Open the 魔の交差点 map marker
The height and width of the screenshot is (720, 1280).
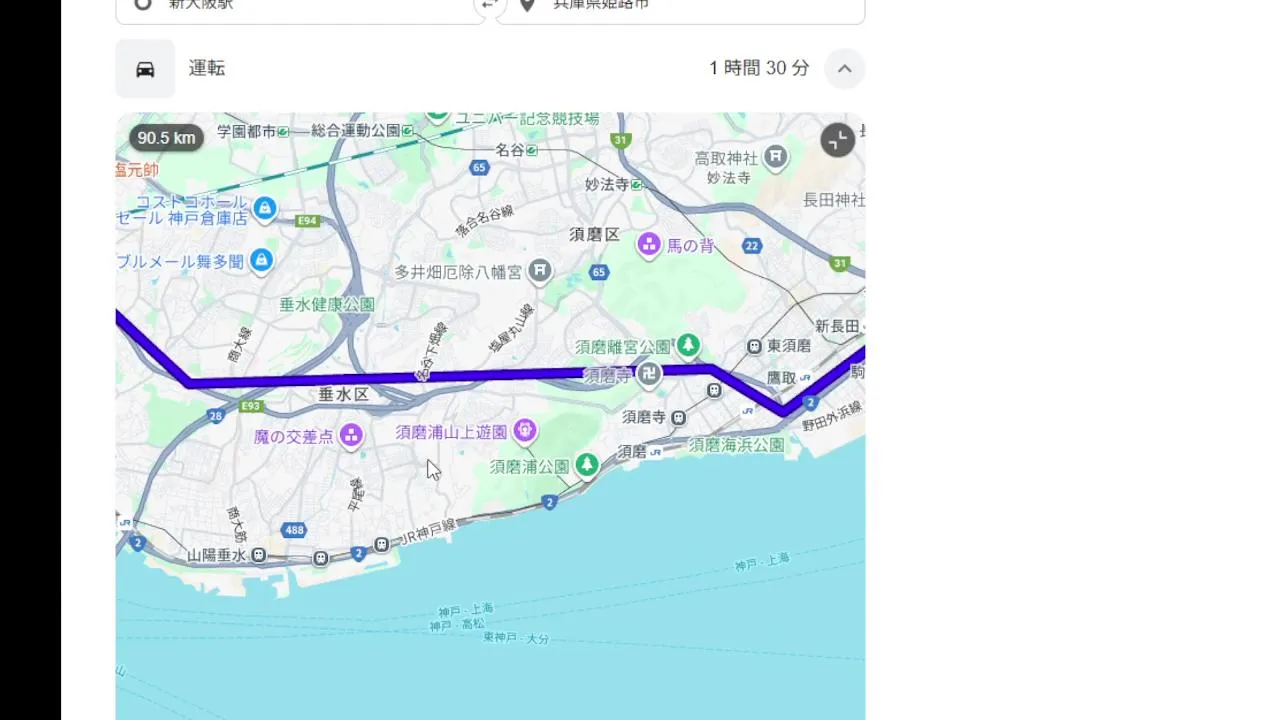coord(351,436)
